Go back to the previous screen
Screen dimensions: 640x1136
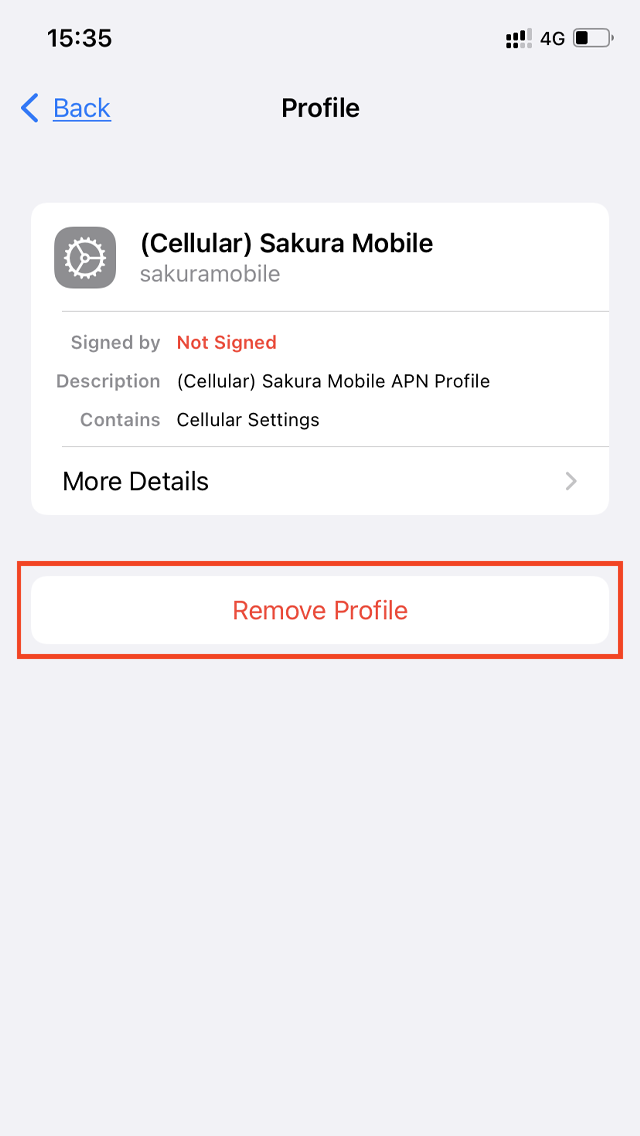66,108
